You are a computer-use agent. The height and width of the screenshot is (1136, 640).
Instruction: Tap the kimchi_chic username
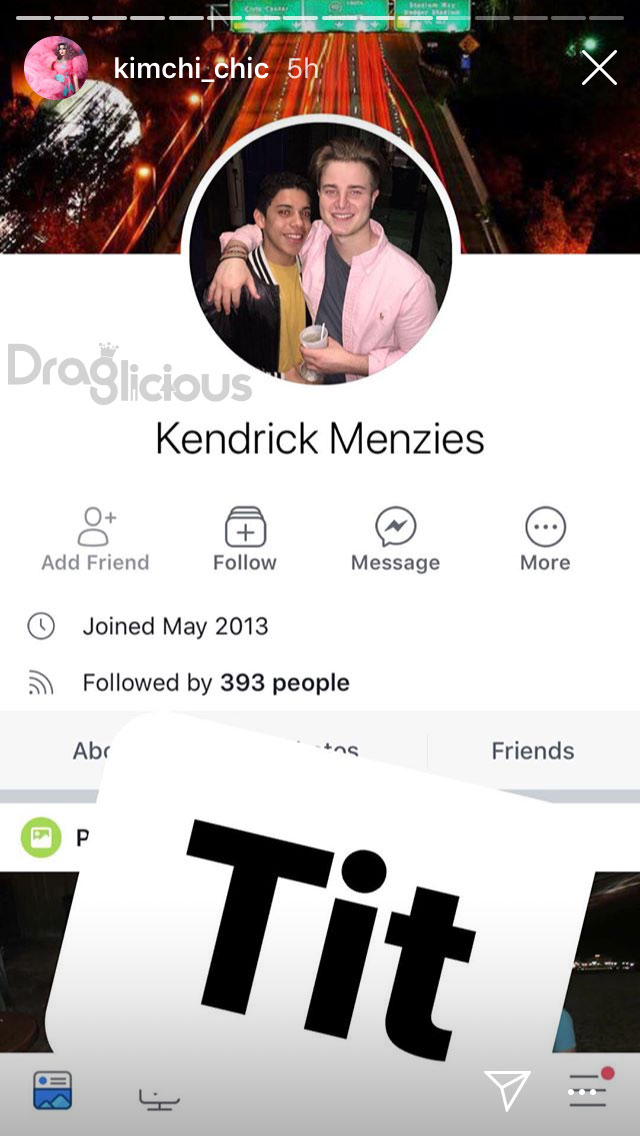(x=191, y=70)
